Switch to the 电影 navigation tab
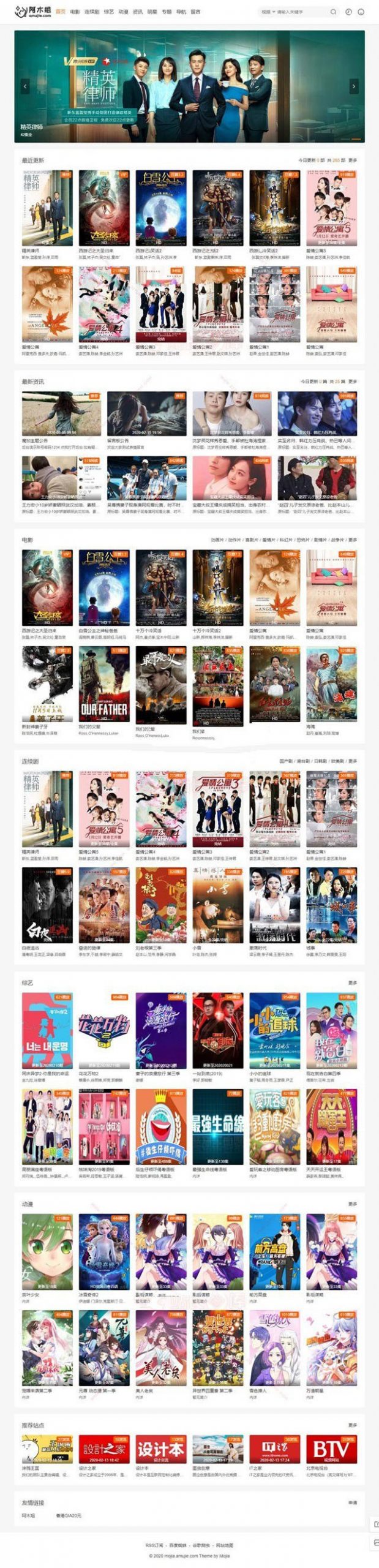 click(75, 12)
